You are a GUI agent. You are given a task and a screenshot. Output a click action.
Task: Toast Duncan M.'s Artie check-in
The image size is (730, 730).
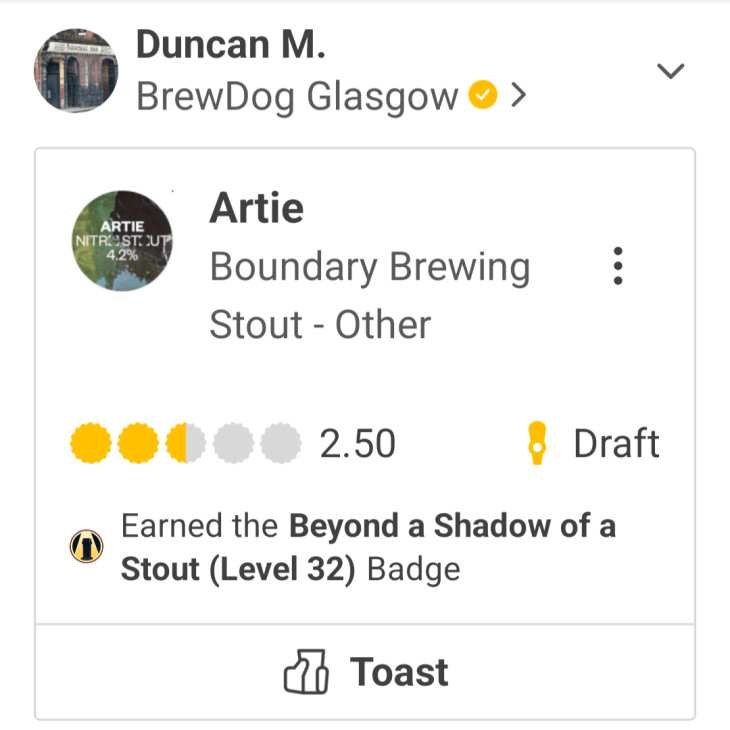365,673
